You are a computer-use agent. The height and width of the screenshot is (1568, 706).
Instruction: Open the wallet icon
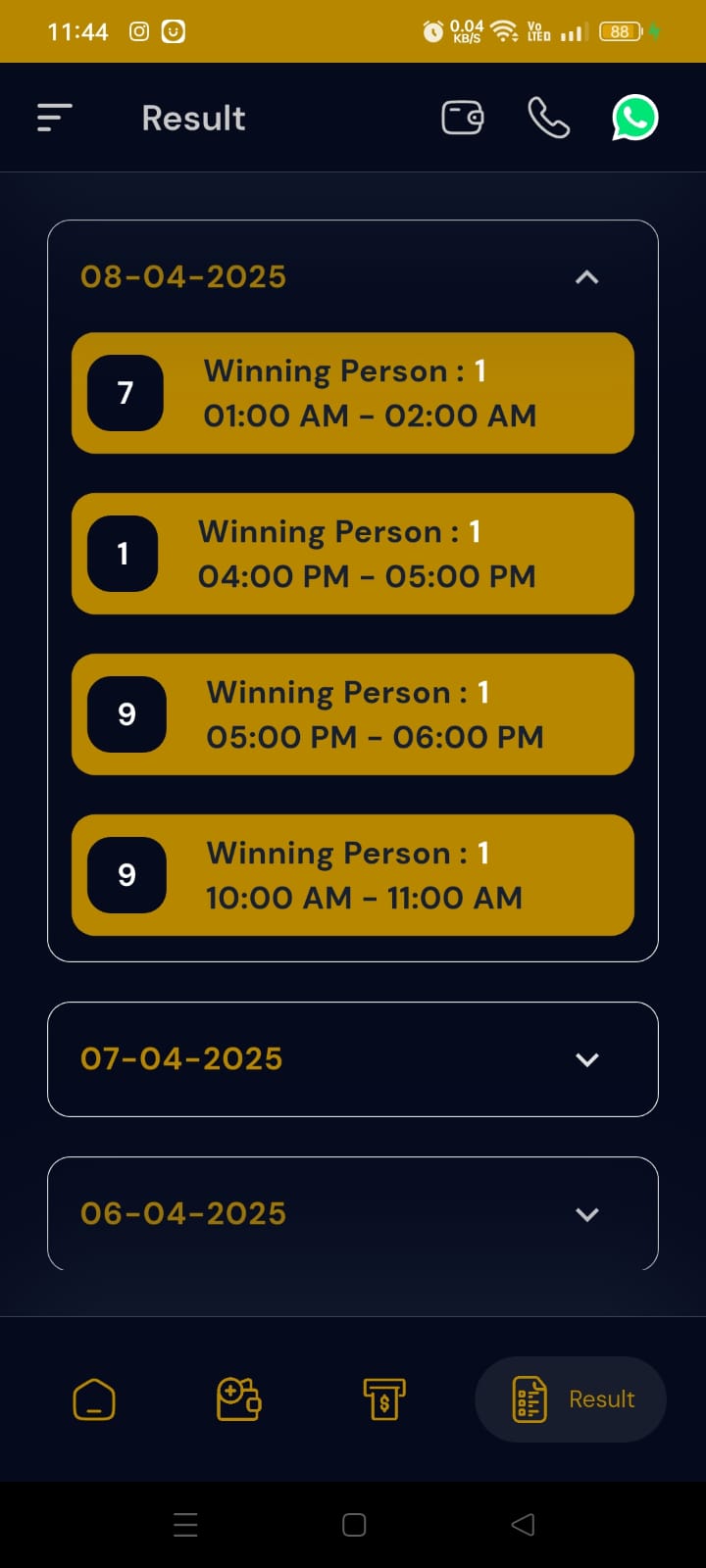[462, 119]
